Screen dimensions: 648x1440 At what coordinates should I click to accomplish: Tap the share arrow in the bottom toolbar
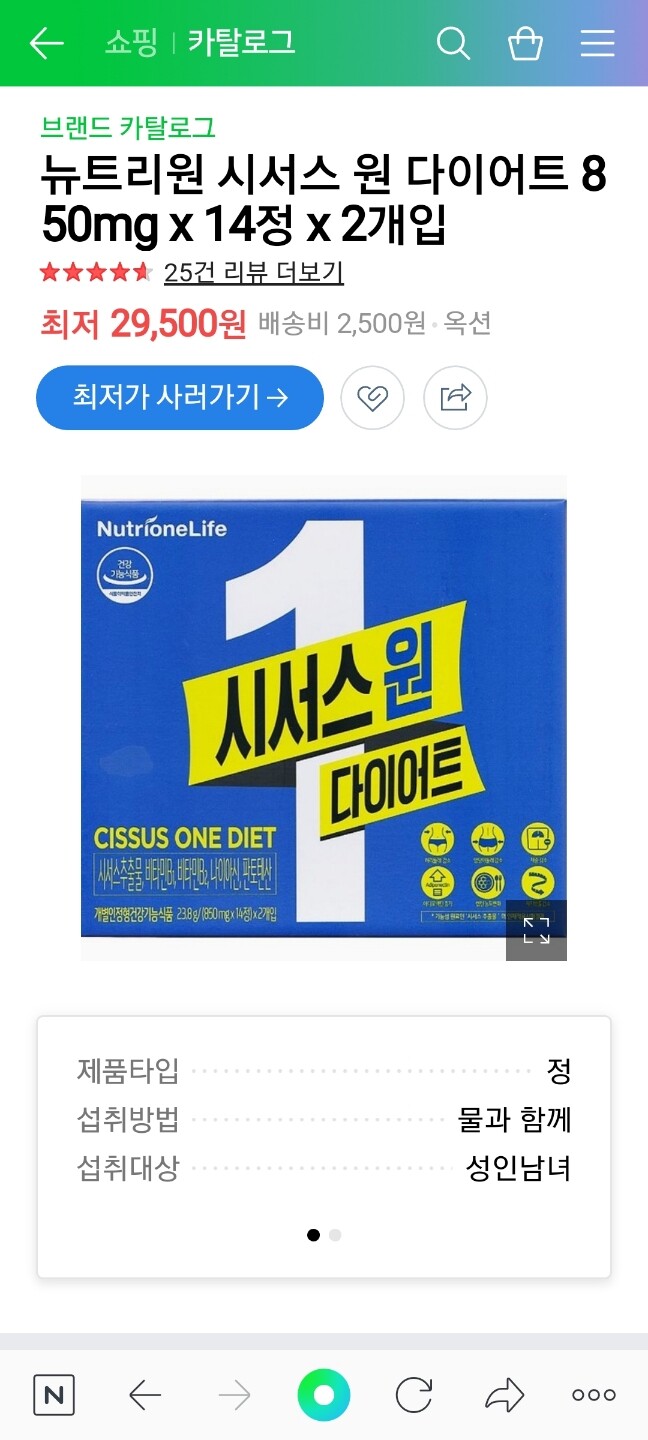tap(504, 1395)
